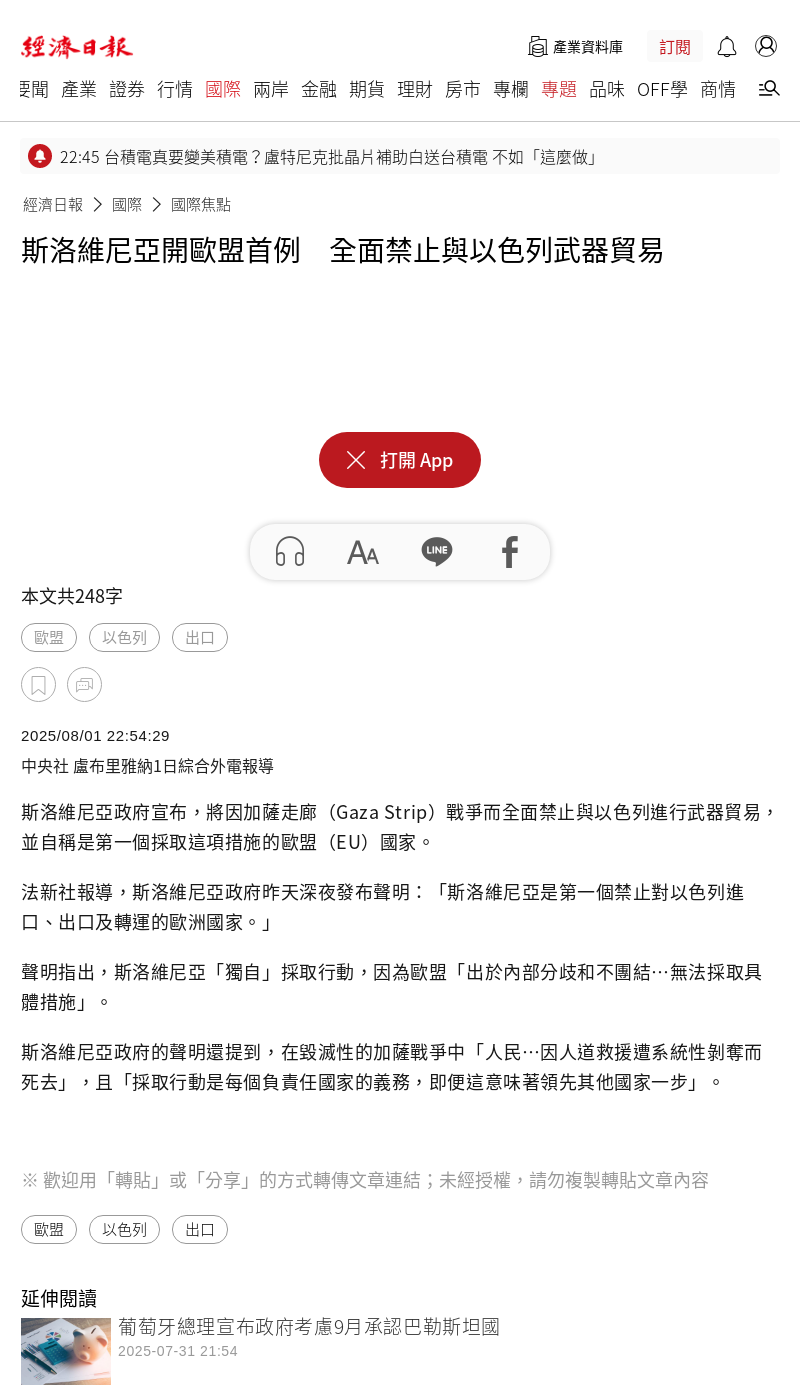Switch to the 證券 tab

[127, 89]
